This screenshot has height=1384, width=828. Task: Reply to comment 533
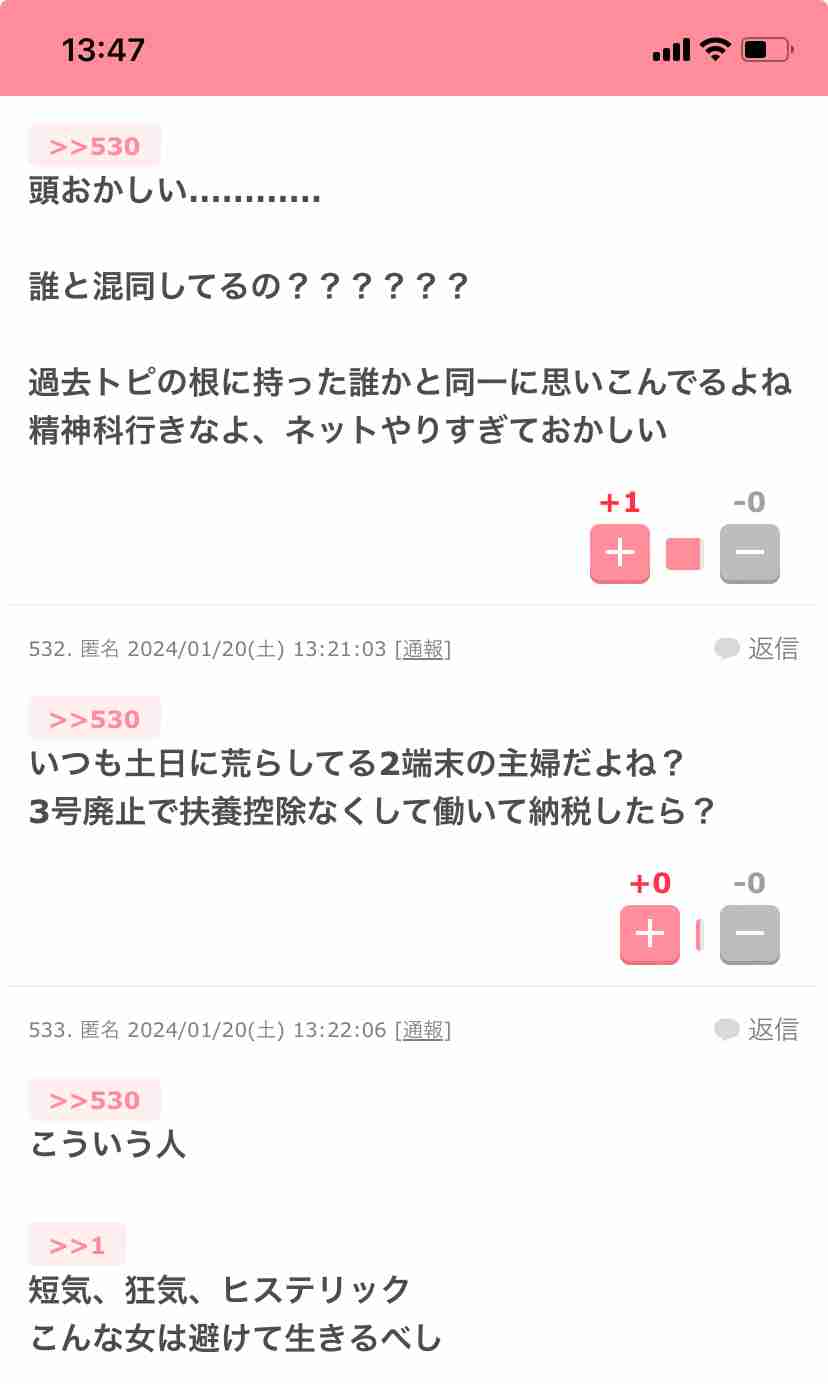[x=757, y=1029]
